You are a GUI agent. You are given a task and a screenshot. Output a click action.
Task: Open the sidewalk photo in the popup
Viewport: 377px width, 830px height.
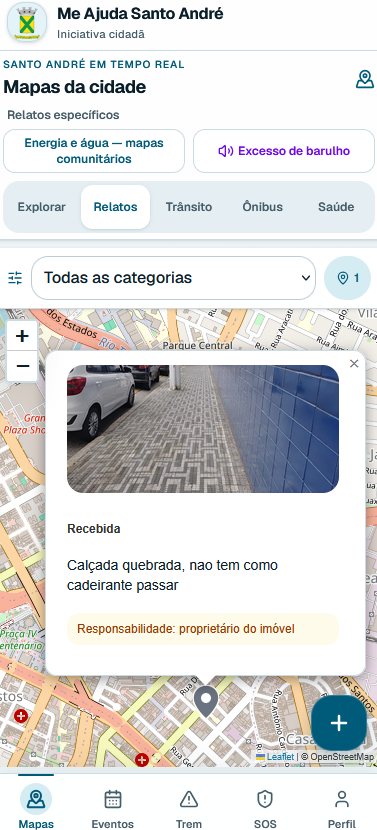coord(203,429)
